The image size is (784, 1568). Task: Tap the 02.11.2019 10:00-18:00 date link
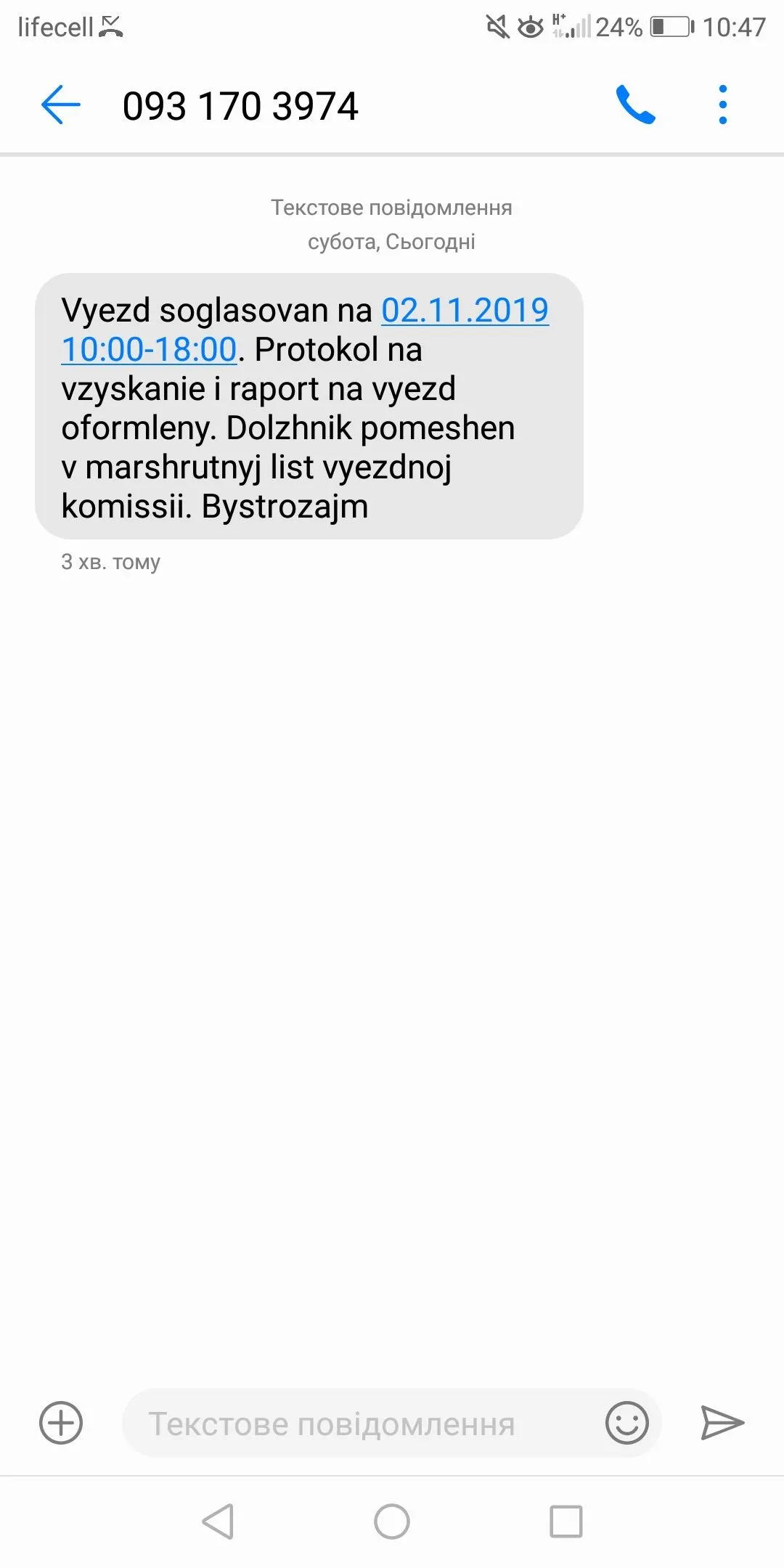465,311
